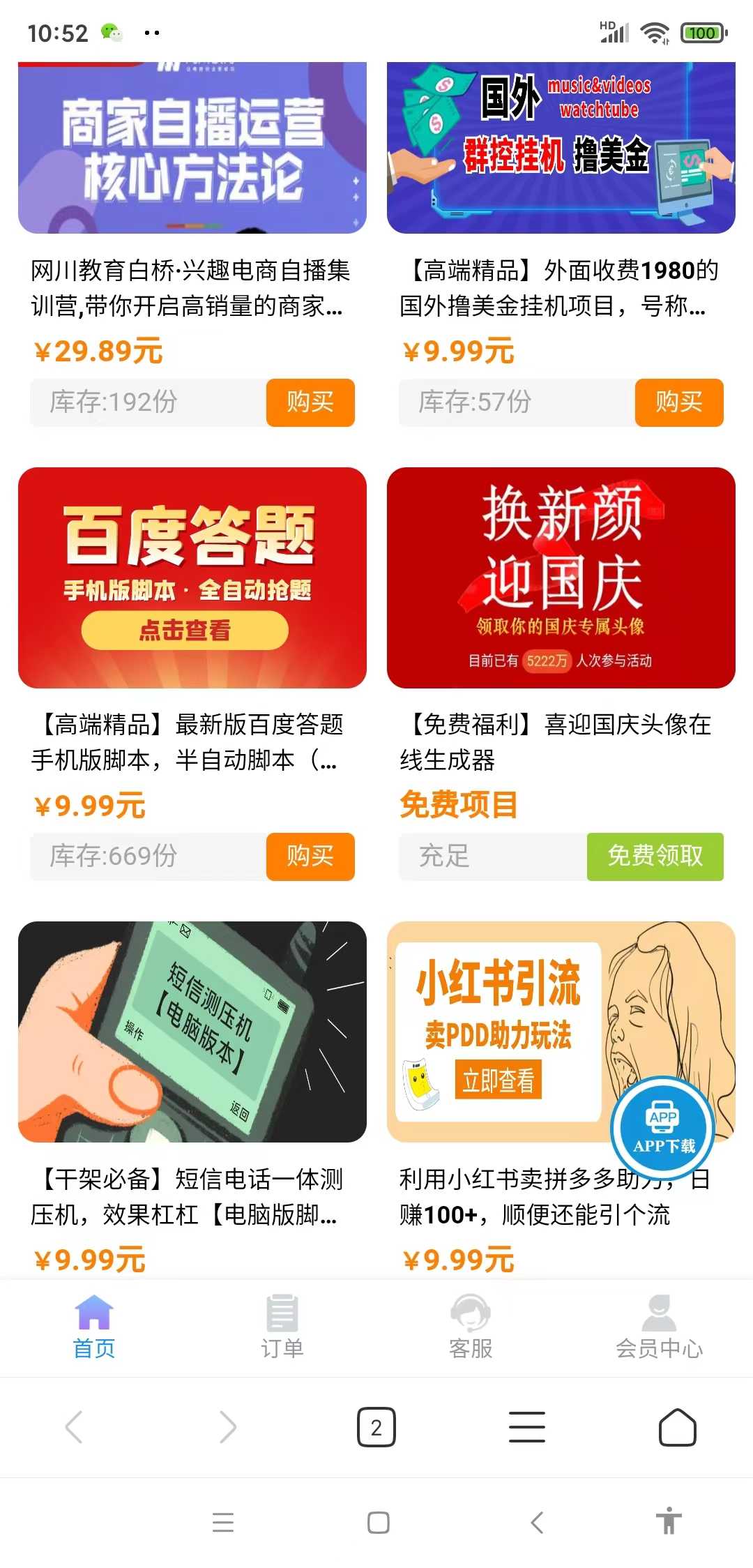Open the browser hamburger menu
Screen dimensions: 753x1568
coord(527,1427)
